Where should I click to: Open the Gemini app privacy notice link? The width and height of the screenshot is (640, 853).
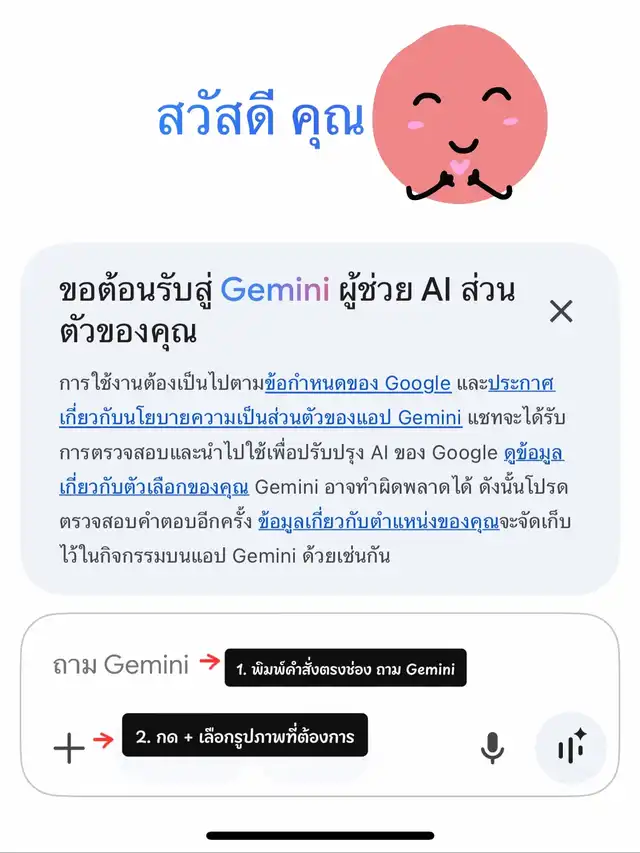coord(260,418)
